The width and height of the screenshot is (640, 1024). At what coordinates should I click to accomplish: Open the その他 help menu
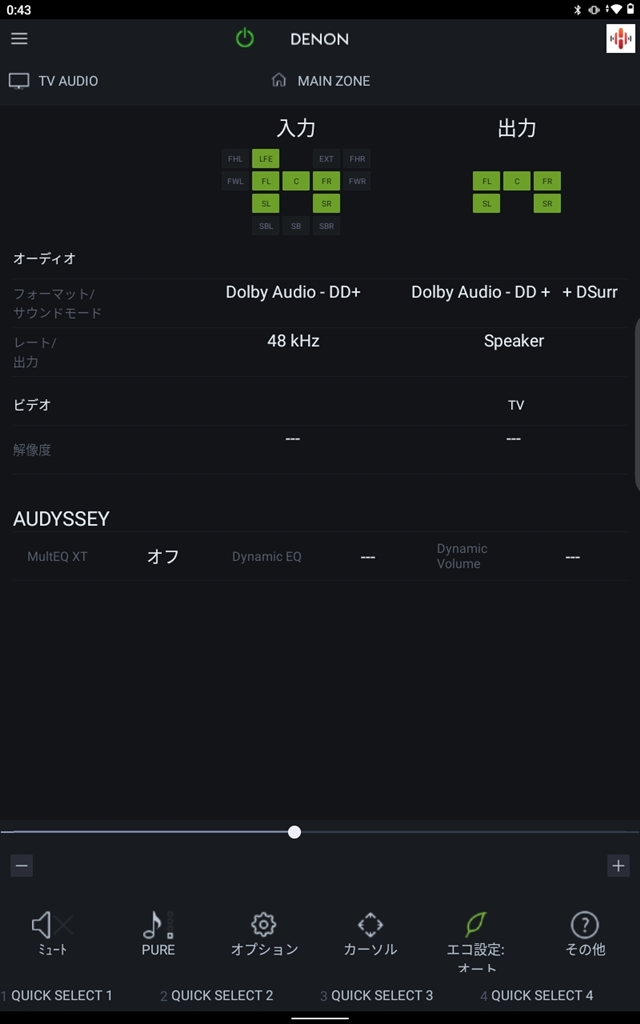pos(584,934)
